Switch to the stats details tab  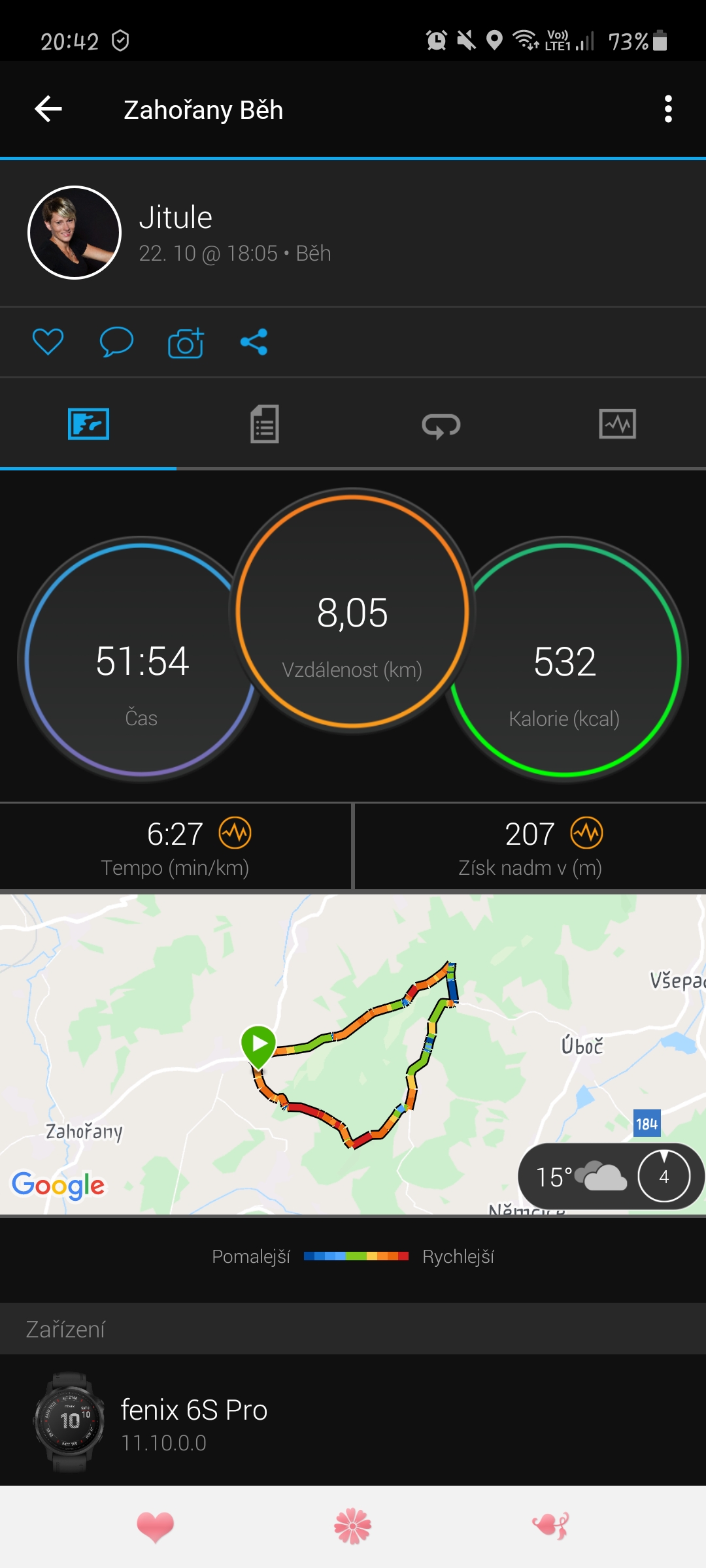point(265,424)
